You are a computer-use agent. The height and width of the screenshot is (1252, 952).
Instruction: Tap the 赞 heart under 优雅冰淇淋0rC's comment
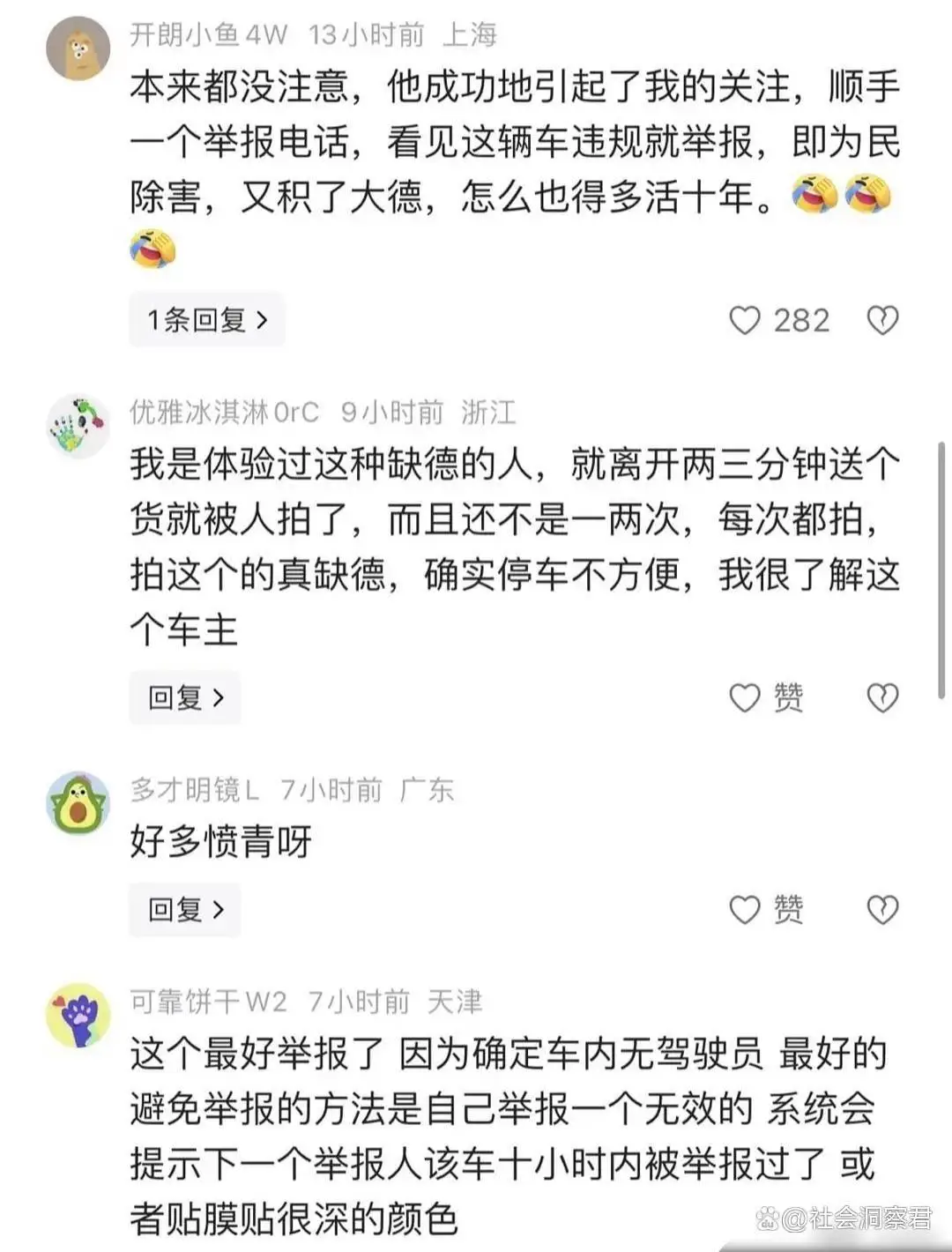[743, 698]
